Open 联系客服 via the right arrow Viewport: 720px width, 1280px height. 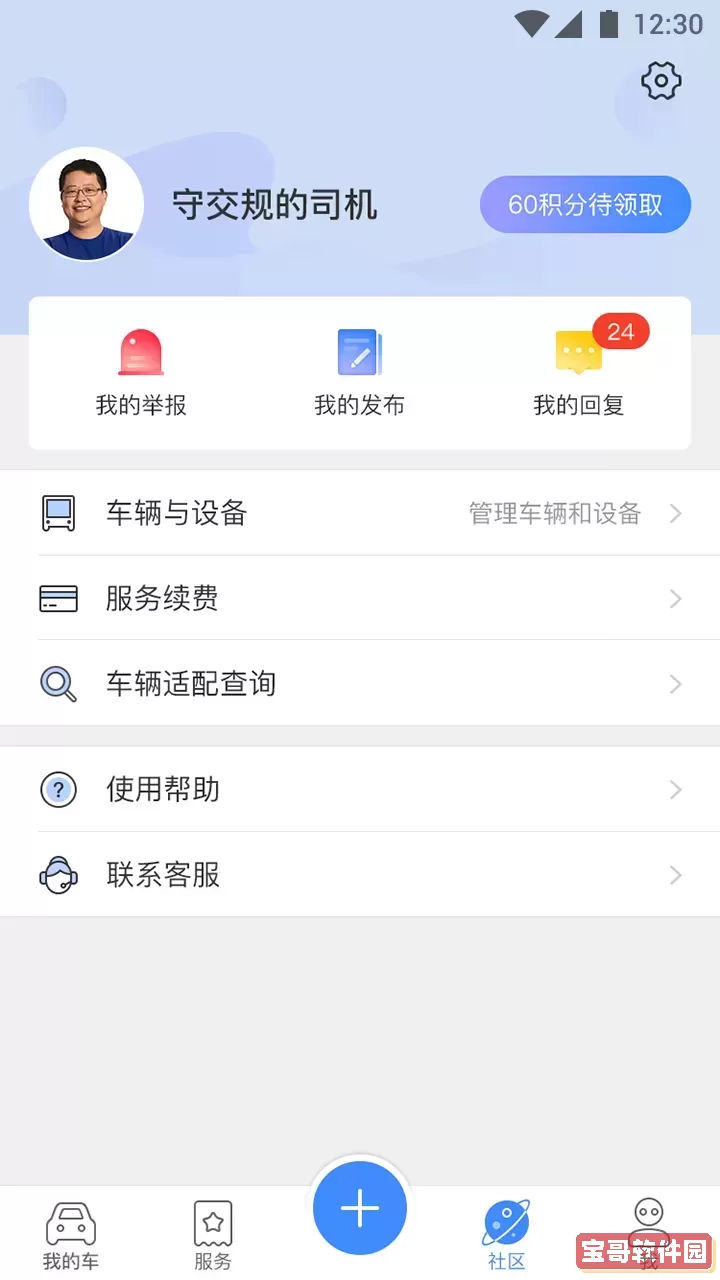tap(676, 874)
